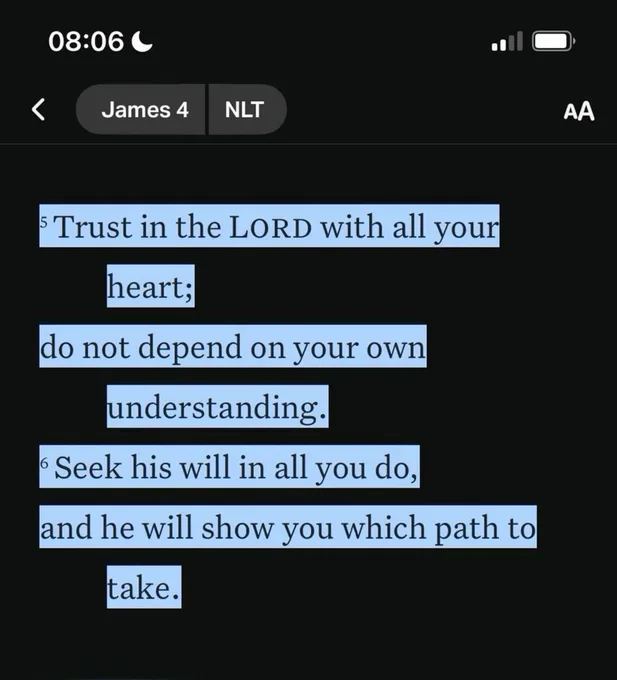Viewport: 617px width, 680px height.
Task: Change the NLT Bible version
Action: [x=247, y=109]
